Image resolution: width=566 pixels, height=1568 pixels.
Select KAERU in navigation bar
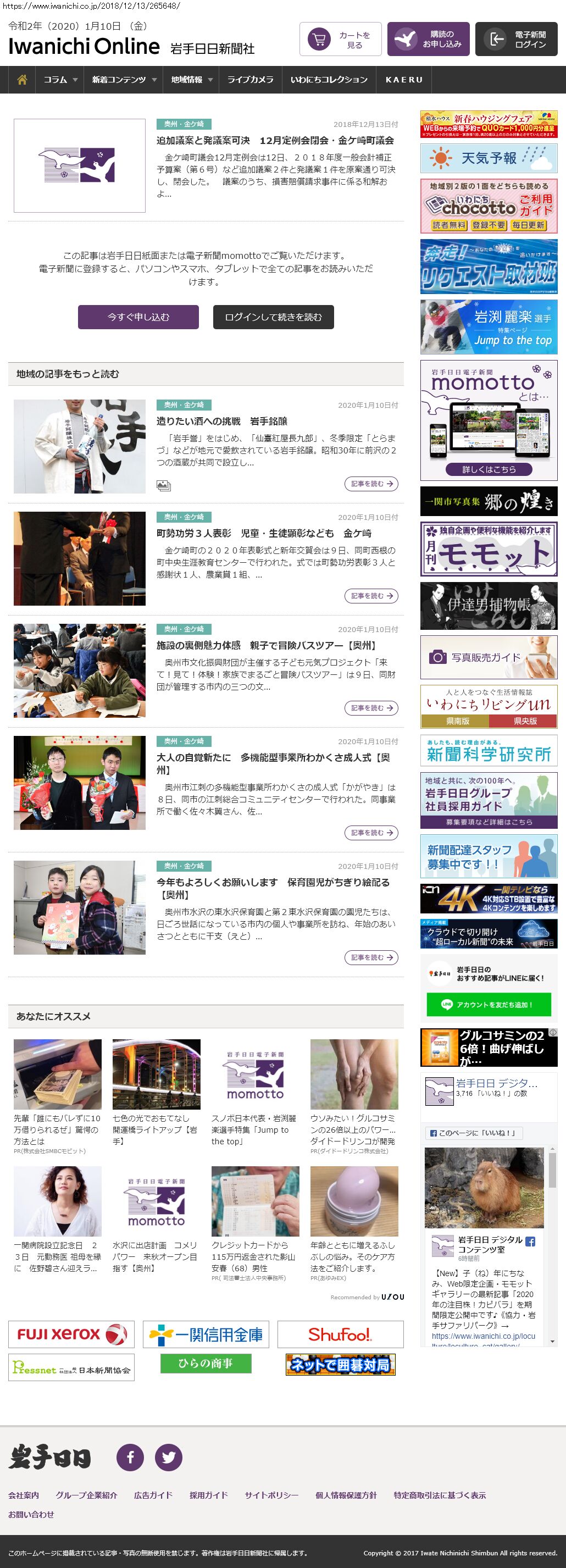pos(403,80)
